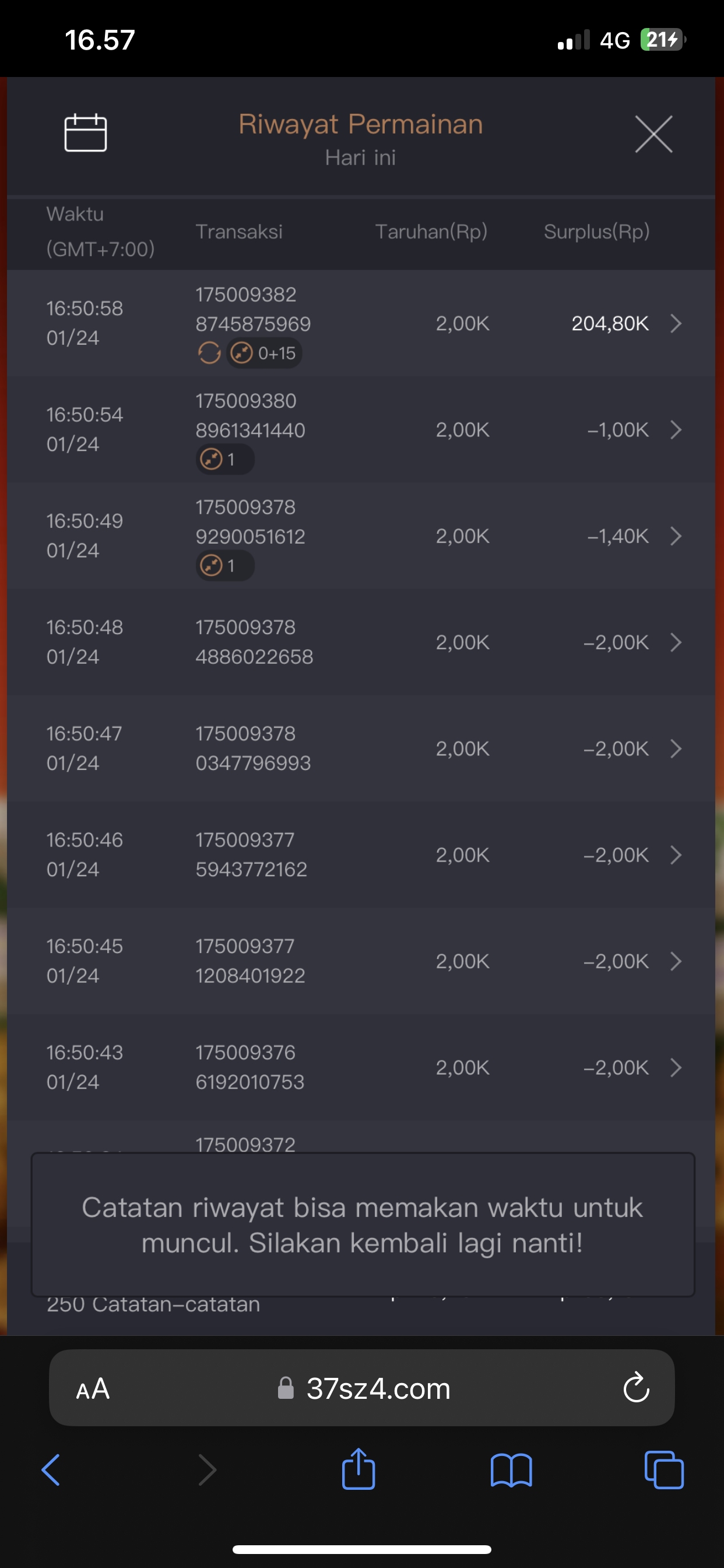Share this page

pos(359,1469)
